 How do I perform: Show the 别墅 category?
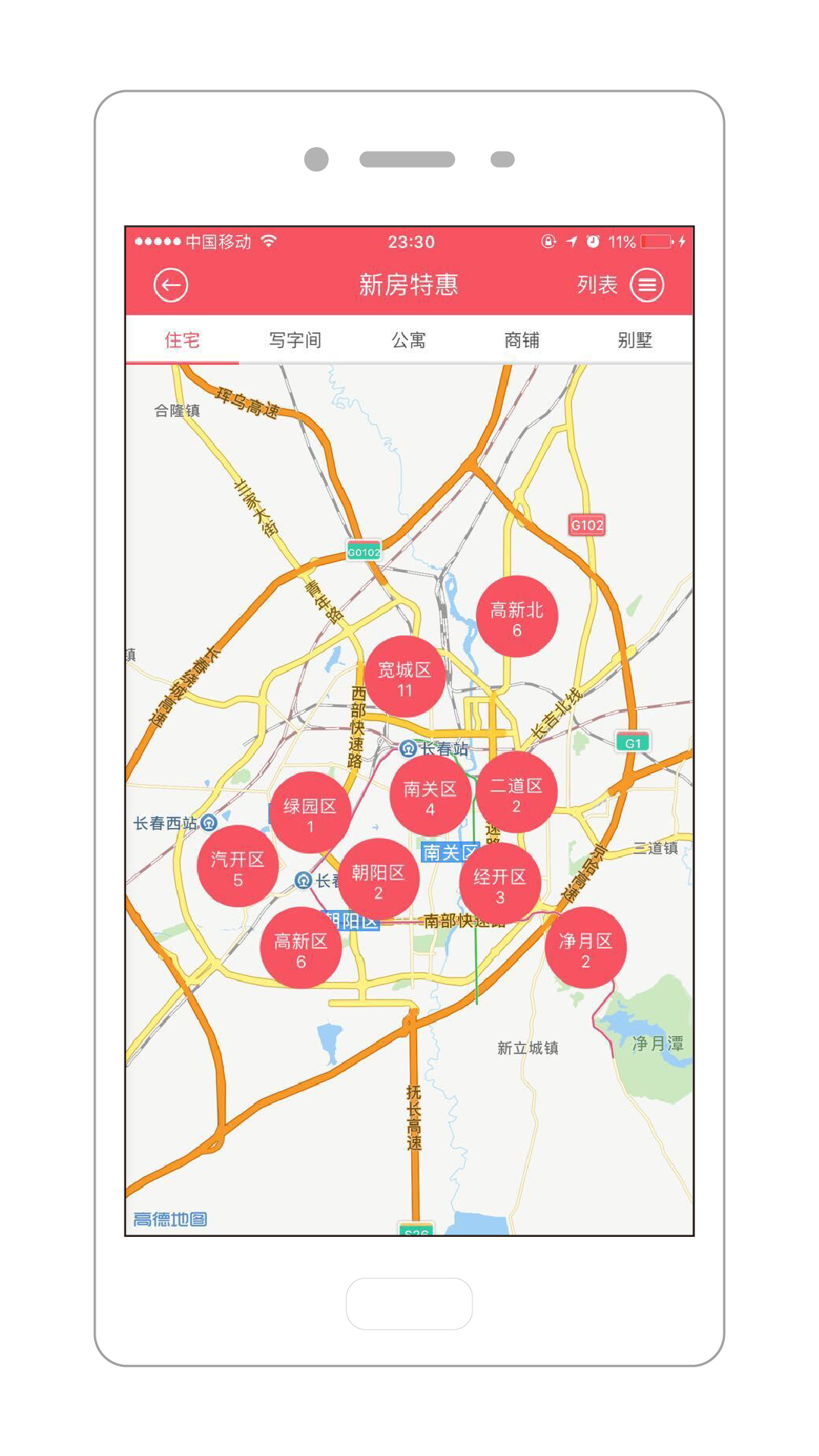[x=635, y=340]
